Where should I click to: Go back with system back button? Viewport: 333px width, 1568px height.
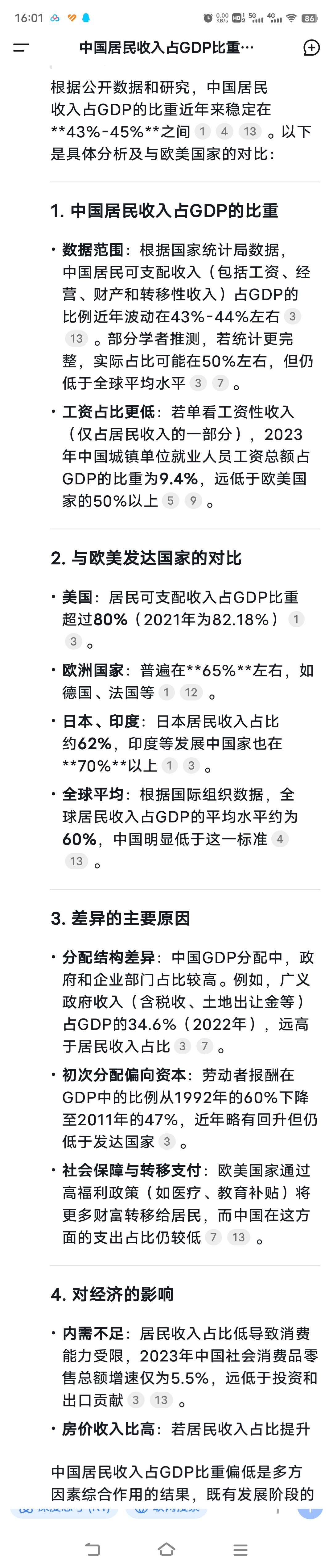92,1549
